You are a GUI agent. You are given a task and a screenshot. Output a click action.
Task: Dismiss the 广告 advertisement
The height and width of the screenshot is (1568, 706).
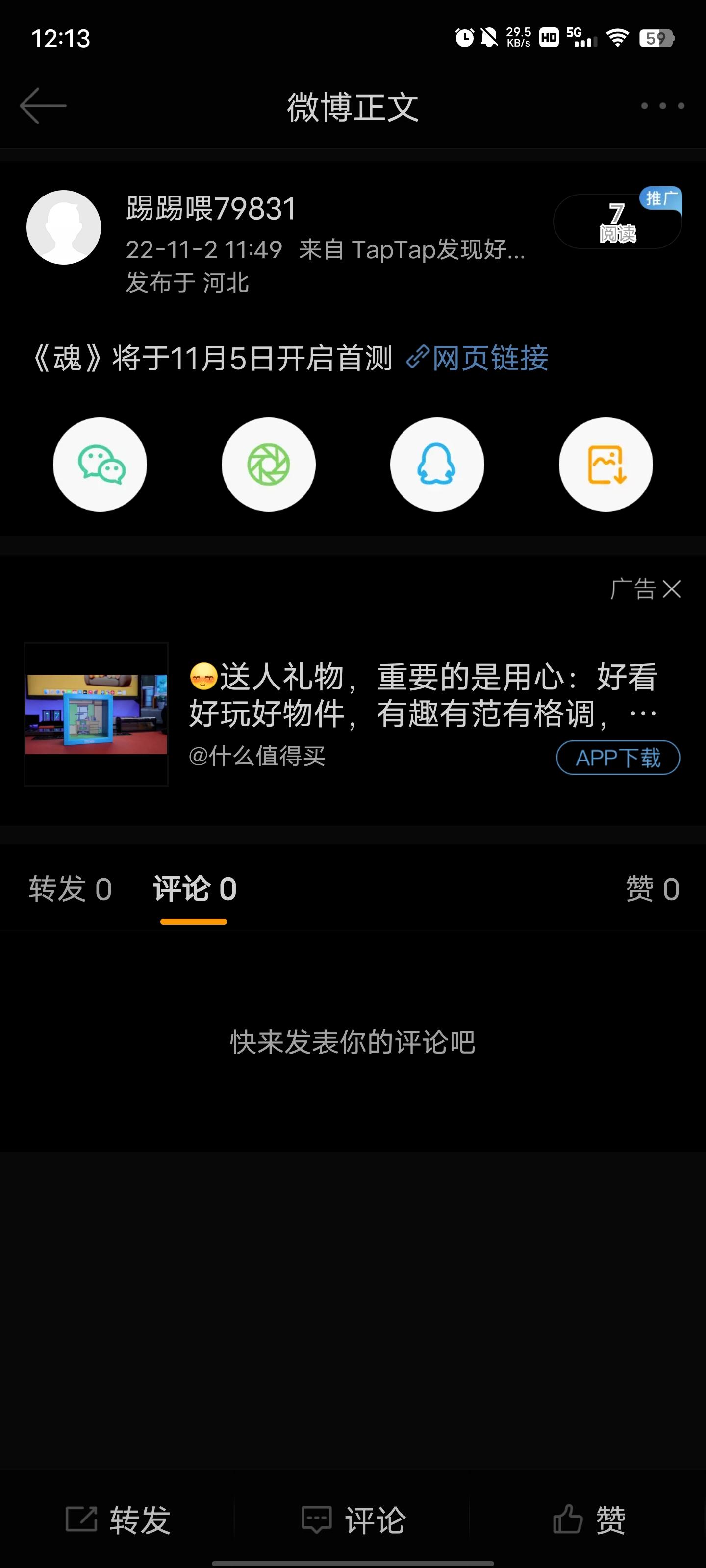click(671, 589)
